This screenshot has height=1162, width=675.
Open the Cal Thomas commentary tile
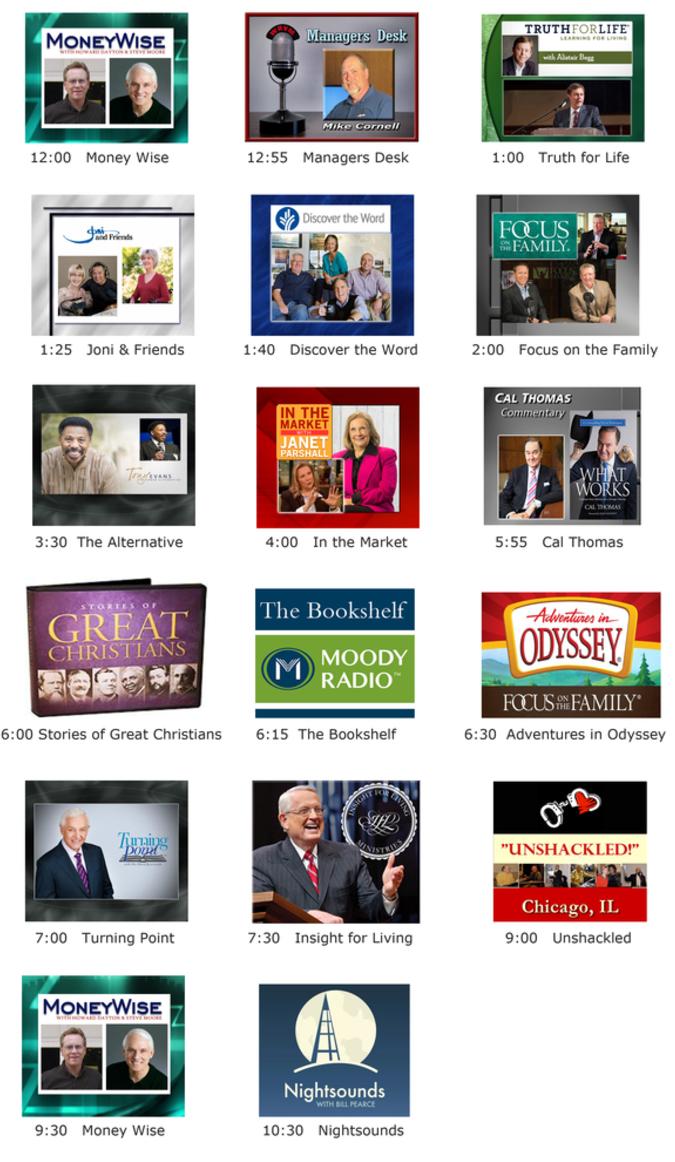[562, 456]
